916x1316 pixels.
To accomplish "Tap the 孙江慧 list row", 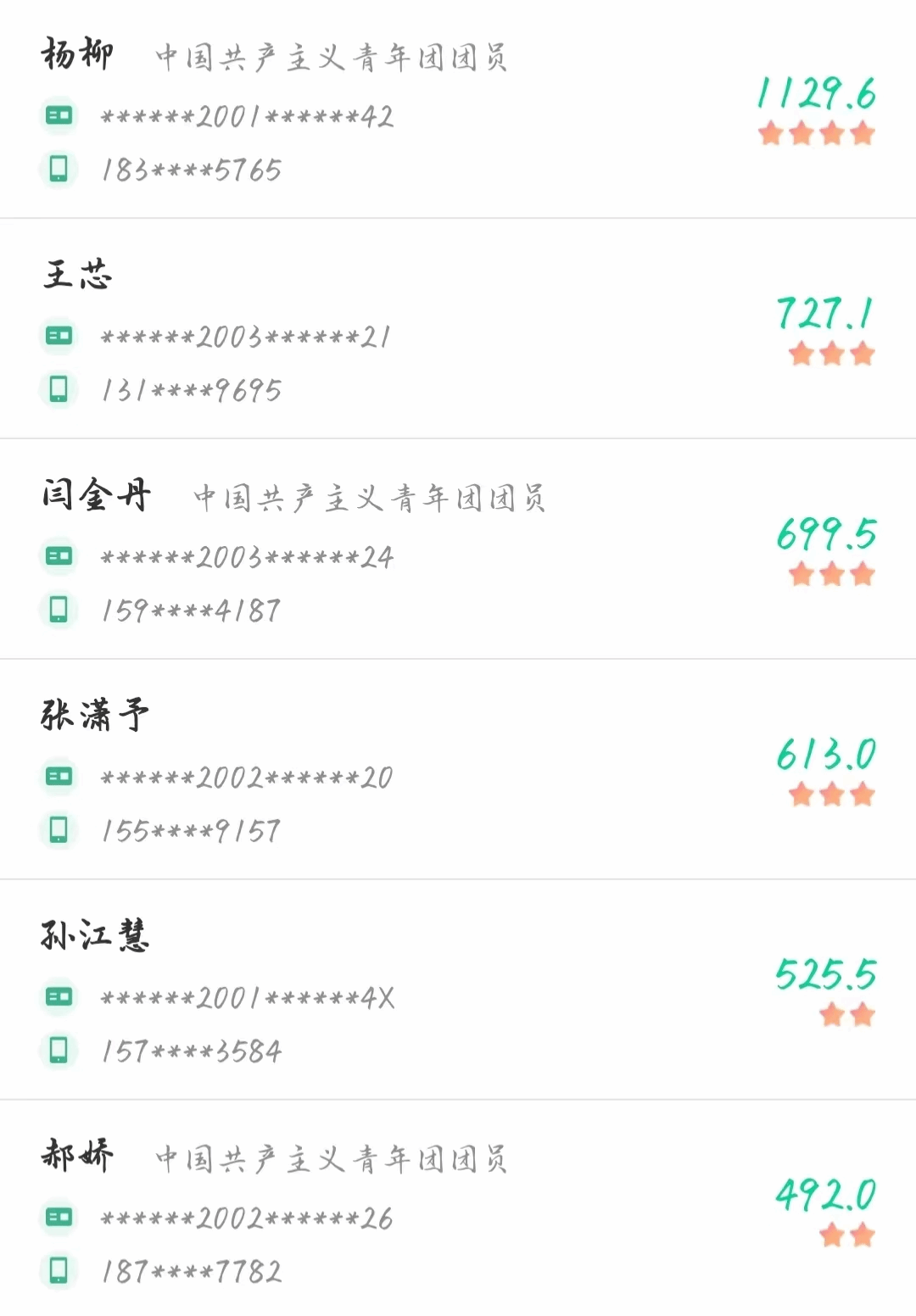I will point(458,992).
